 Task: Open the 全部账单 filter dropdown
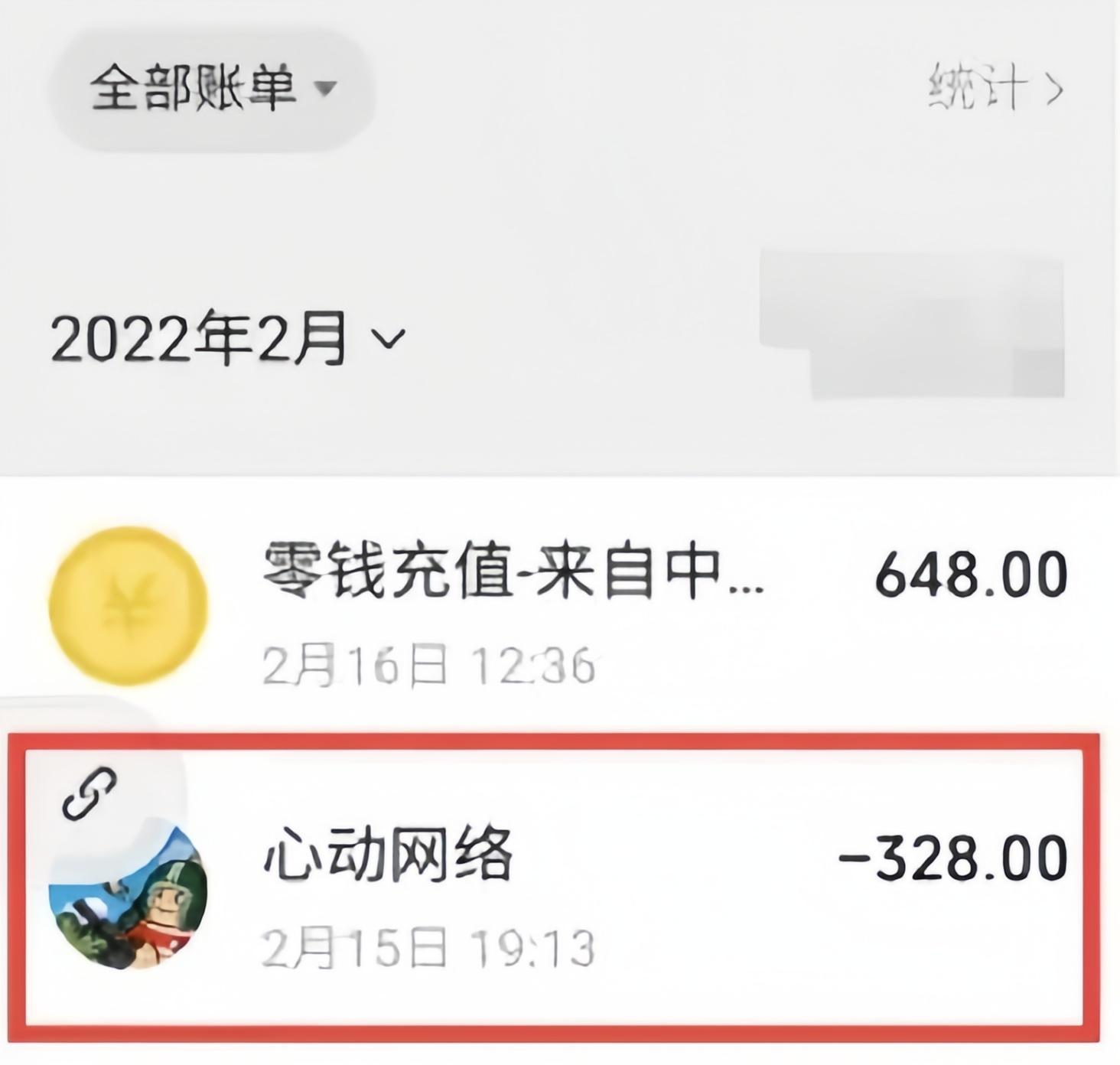(x=212, y=88)
